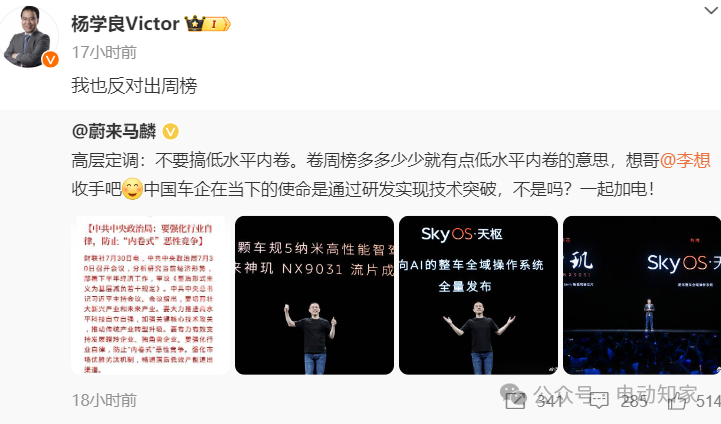This screenshot has width=721, height=424.
Task: Open the 神玑 NX9031 chip photo
Action: click(x=312, y=295)
